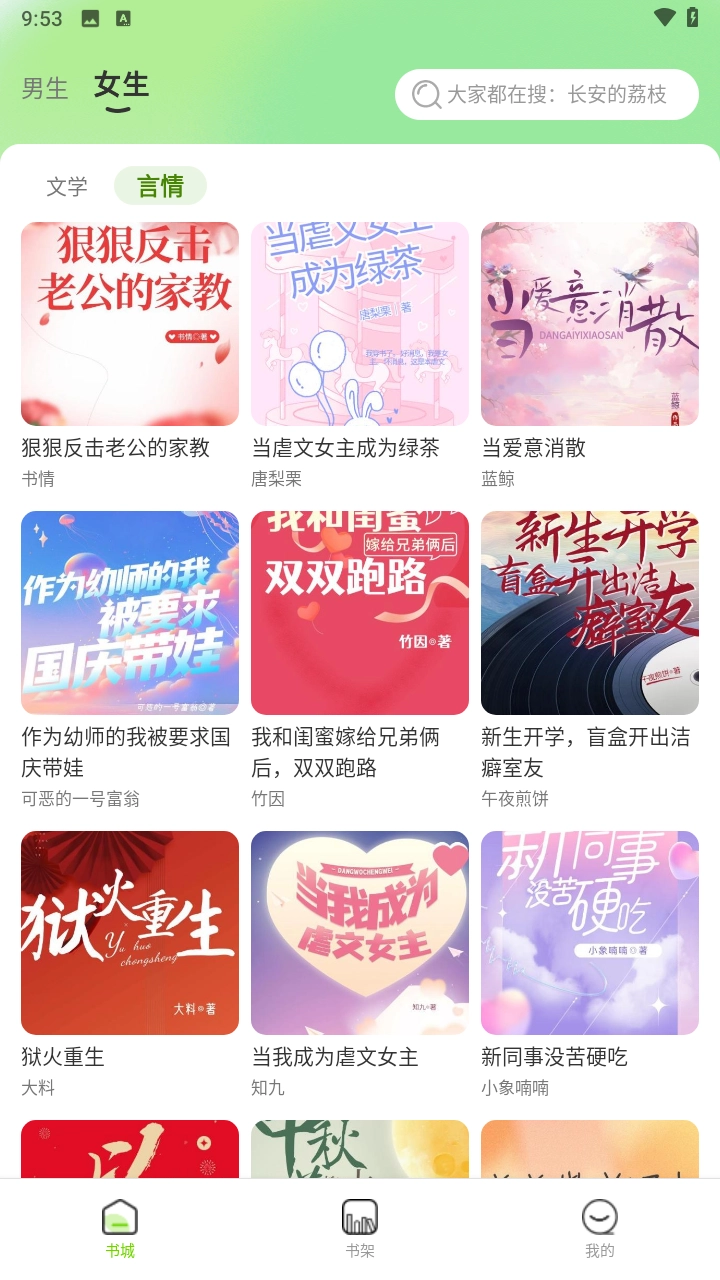720x1280 pixels.
Task: Open the 书城 bookstore icon in bottom navigation
Action: point(120,1220)
